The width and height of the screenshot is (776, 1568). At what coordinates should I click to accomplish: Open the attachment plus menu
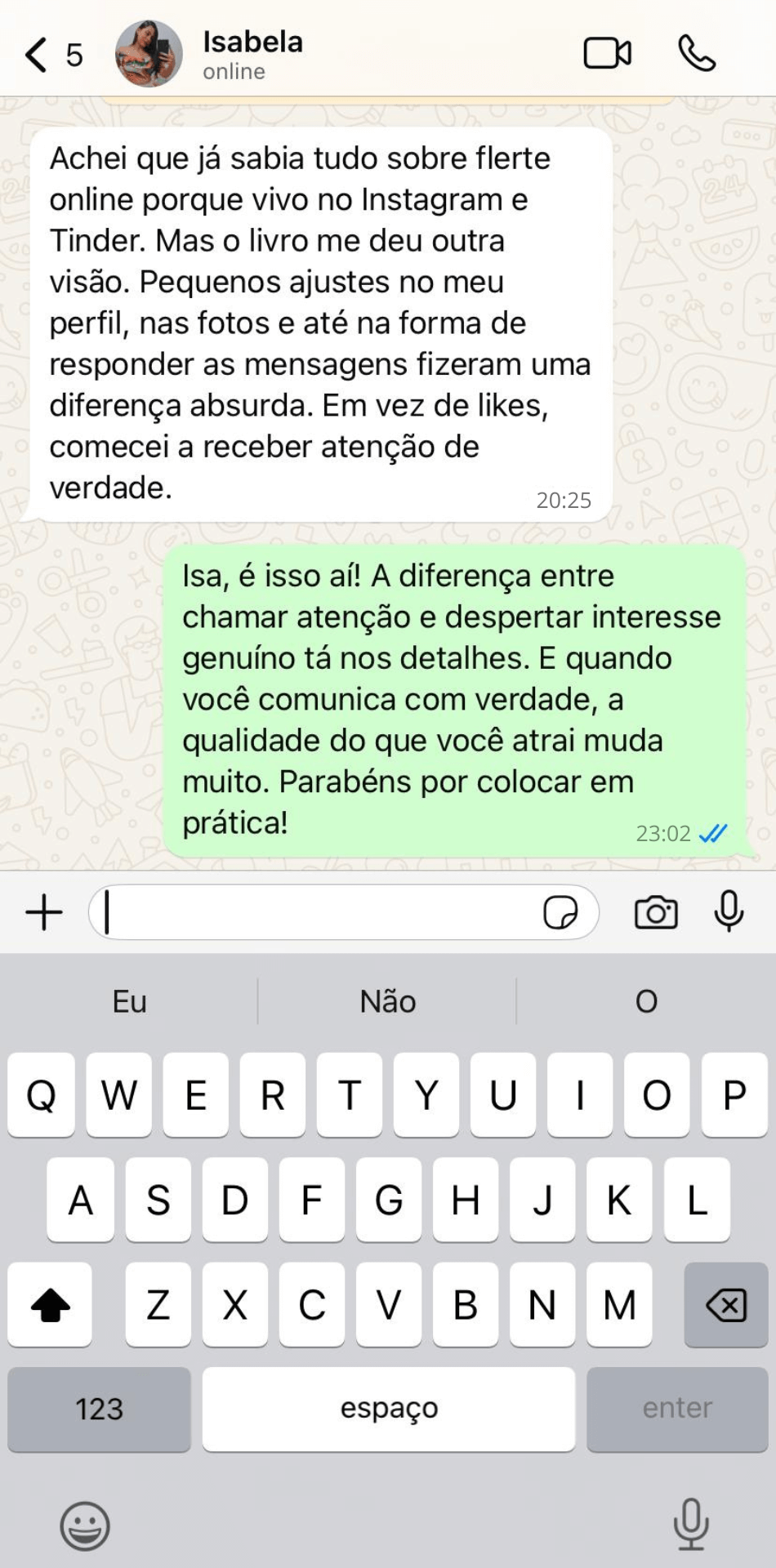[x=44, y=912]
